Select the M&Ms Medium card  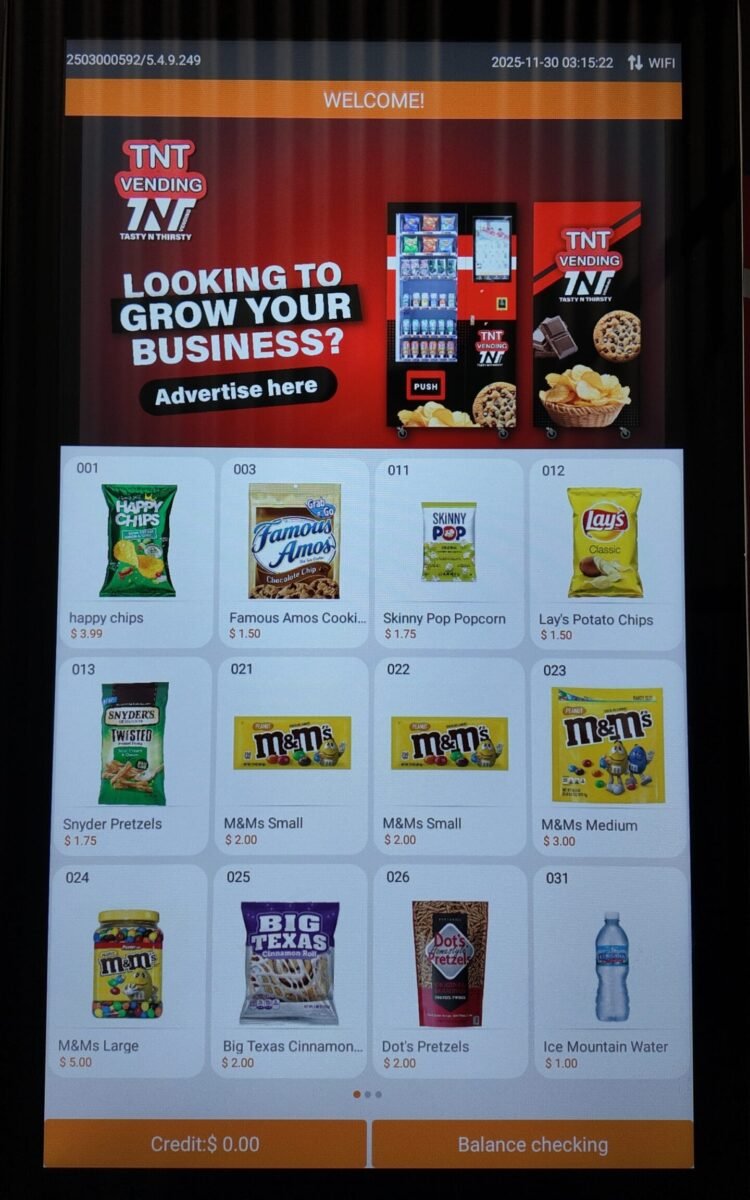[x=607, y=755]
